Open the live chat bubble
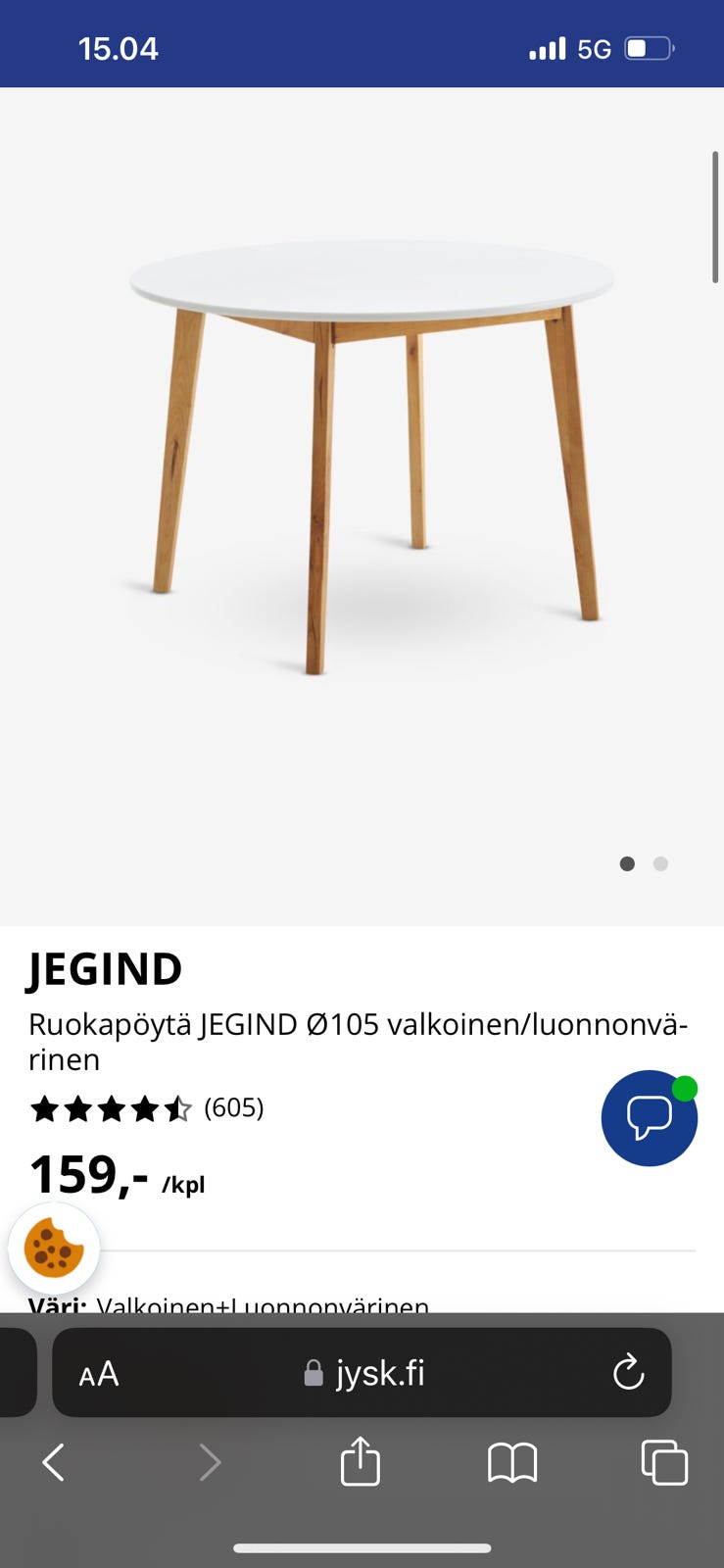This screenshot has width=724, height=1568. (649, 1118)
